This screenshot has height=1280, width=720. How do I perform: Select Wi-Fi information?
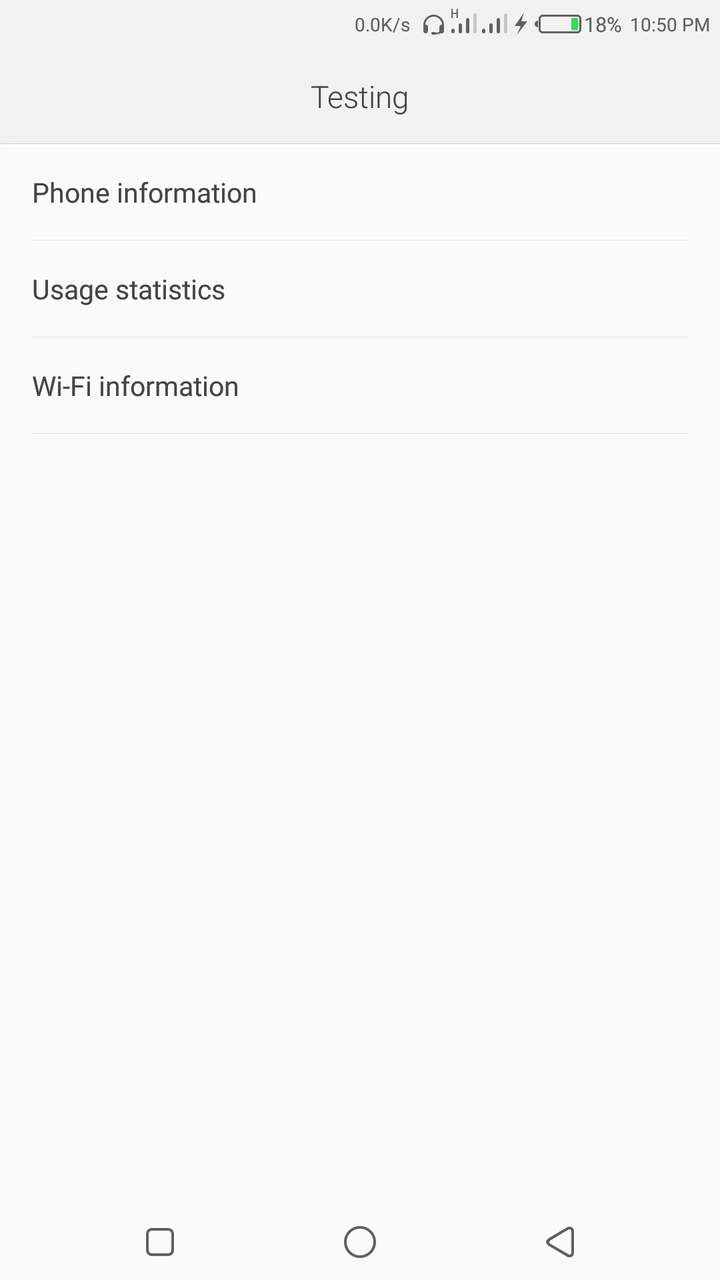[x=136, y=387]
